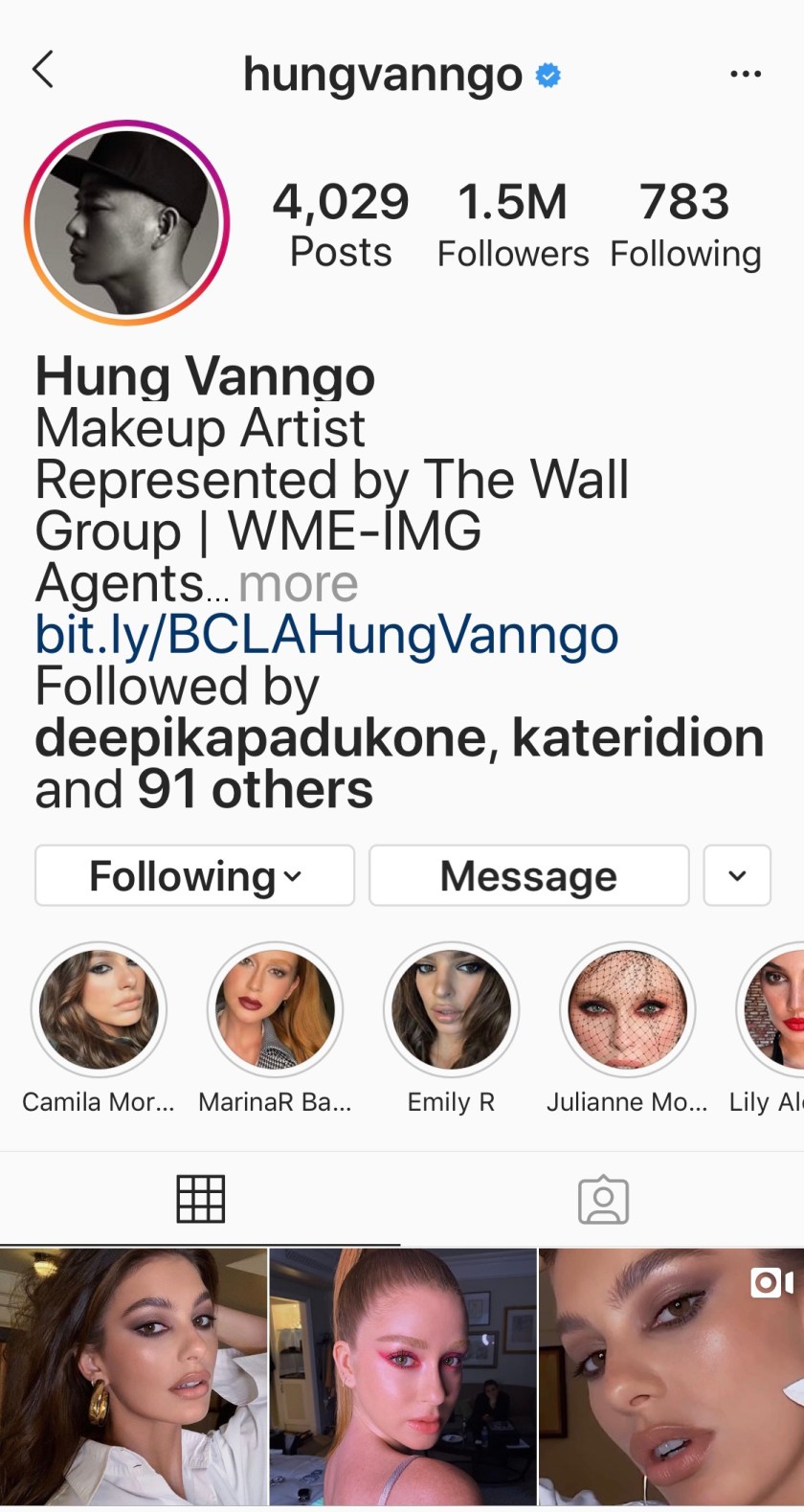
Task: Go back using the back arrow
Action: click(43, 71)
